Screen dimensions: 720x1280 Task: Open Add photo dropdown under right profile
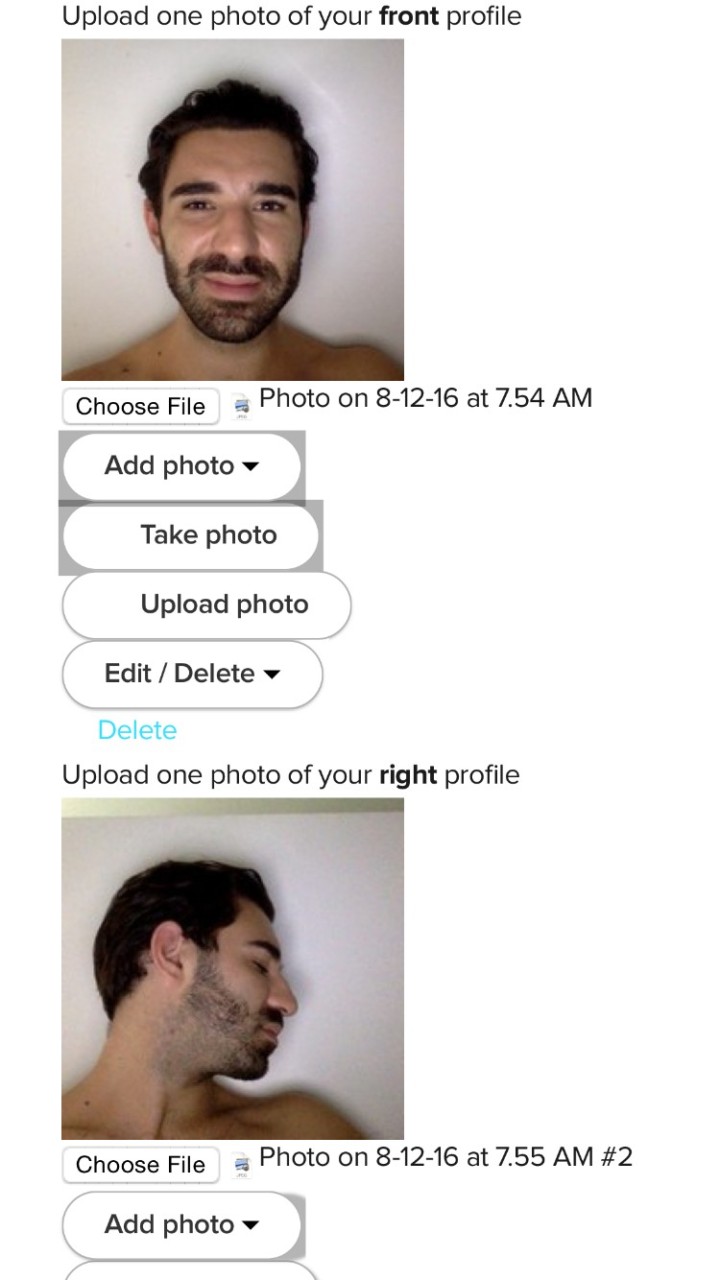181,1225
